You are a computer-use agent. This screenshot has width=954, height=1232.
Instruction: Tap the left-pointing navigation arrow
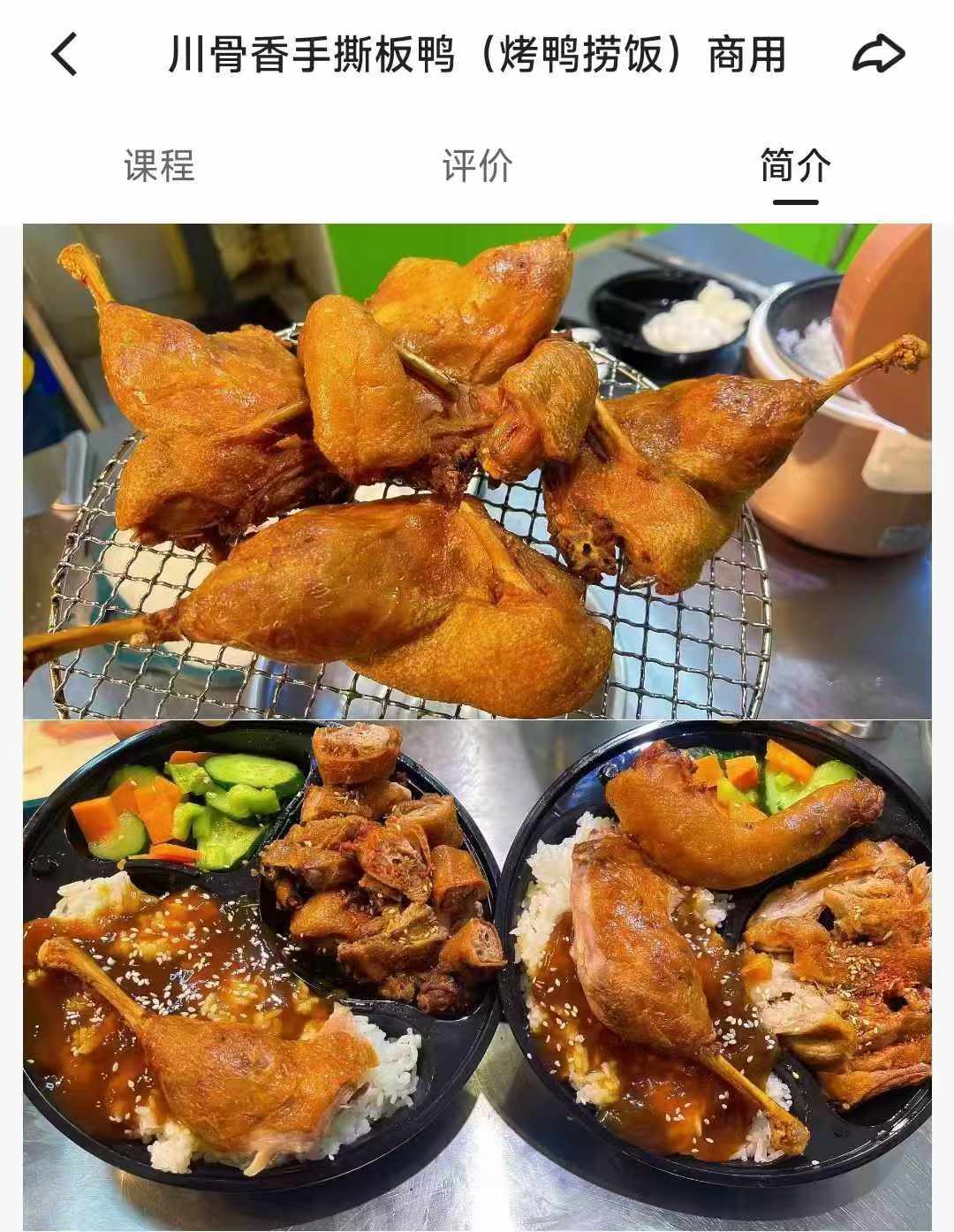tap(62, 55)
